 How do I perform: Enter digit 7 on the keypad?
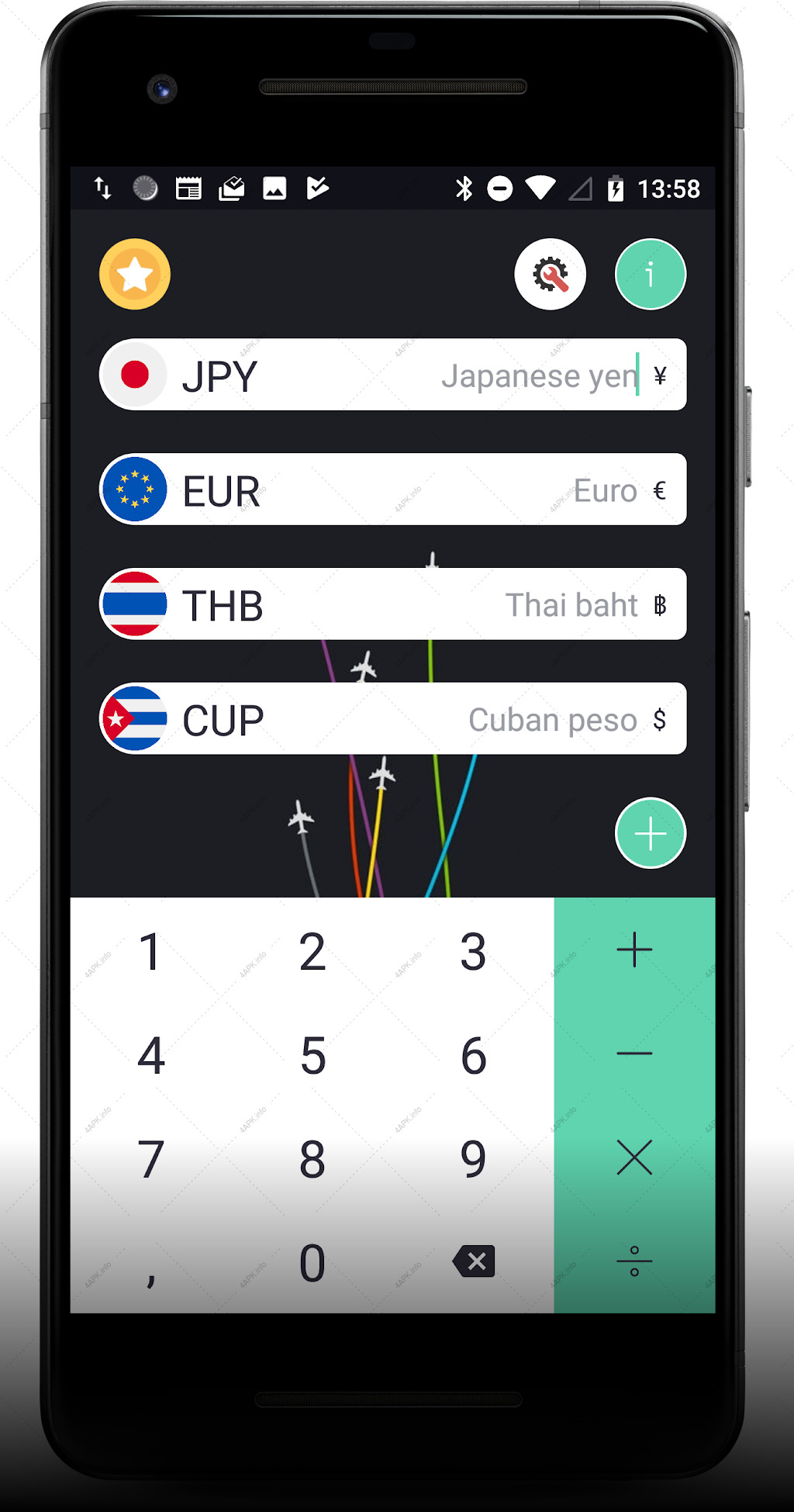coord(151,1158)
